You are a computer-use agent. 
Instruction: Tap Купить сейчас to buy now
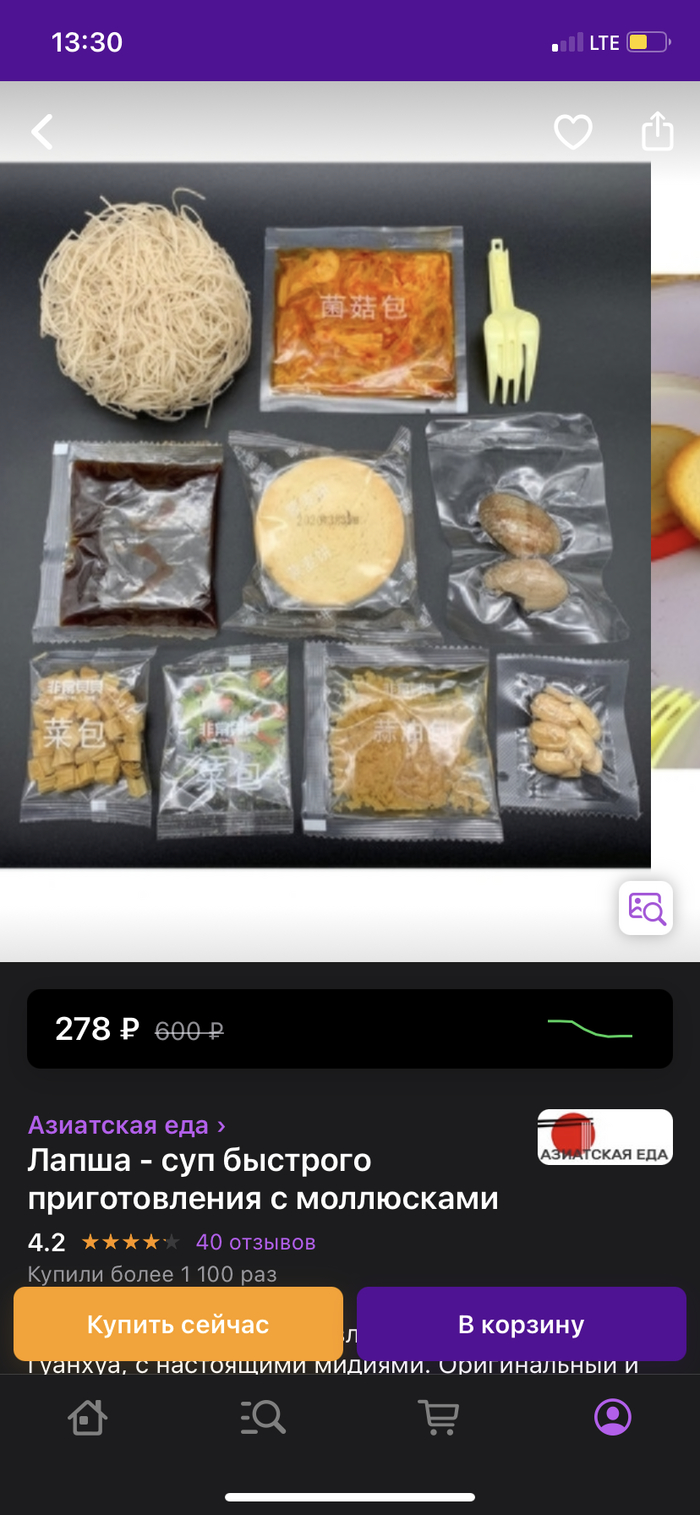click(x=178, y=1324)
